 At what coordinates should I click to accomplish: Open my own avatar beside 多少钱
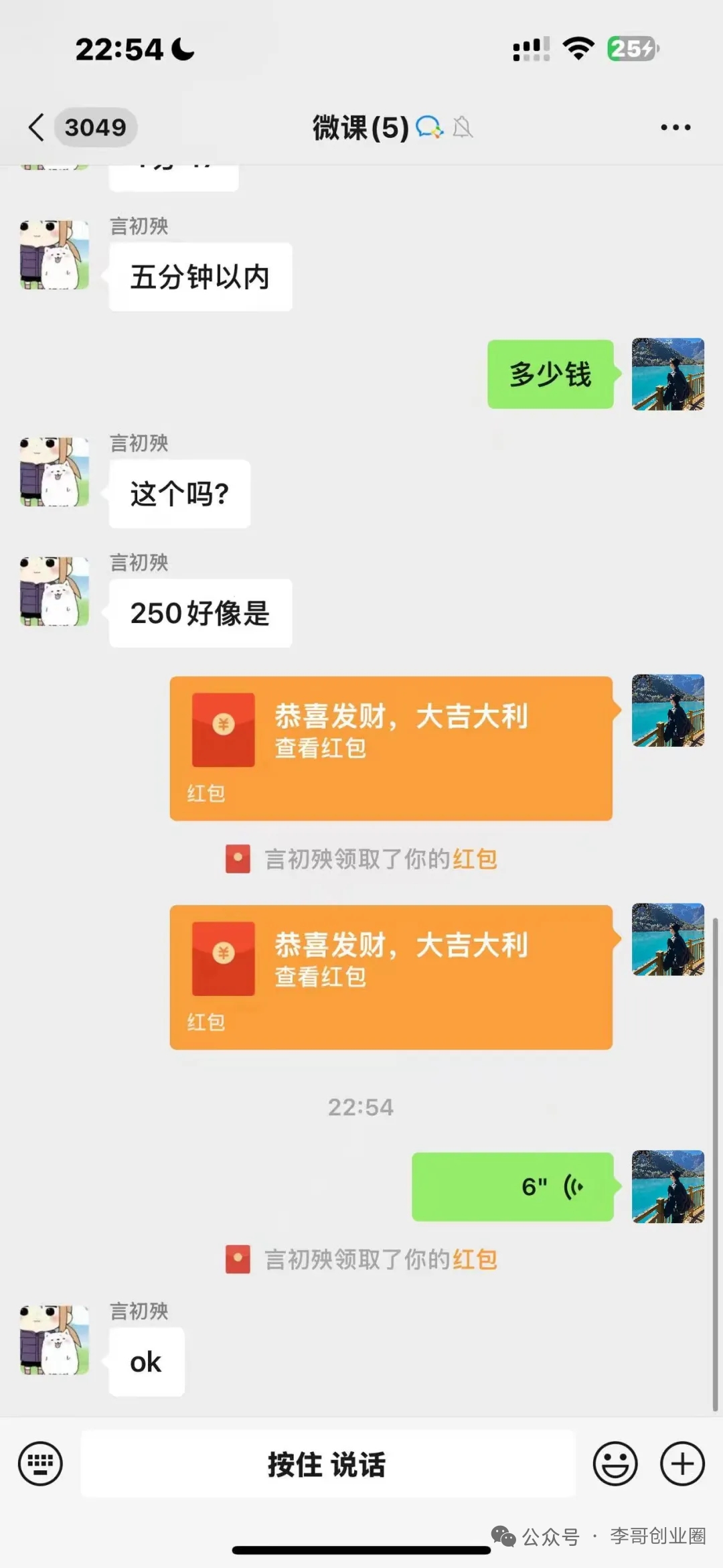(667, 374)
